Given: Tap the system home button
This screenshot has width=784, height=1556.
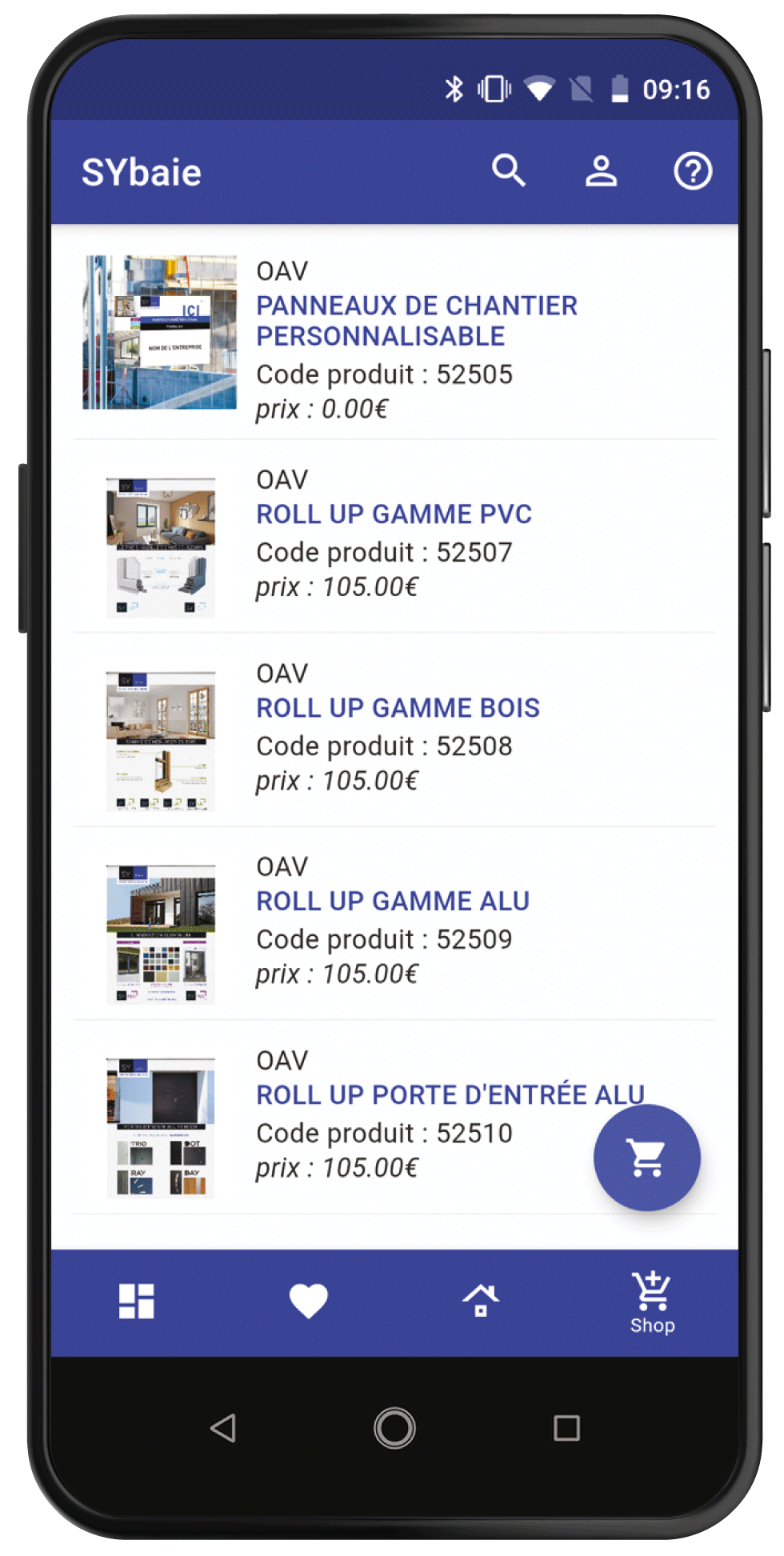Looking at the screenshot, I should [394, 1428].
